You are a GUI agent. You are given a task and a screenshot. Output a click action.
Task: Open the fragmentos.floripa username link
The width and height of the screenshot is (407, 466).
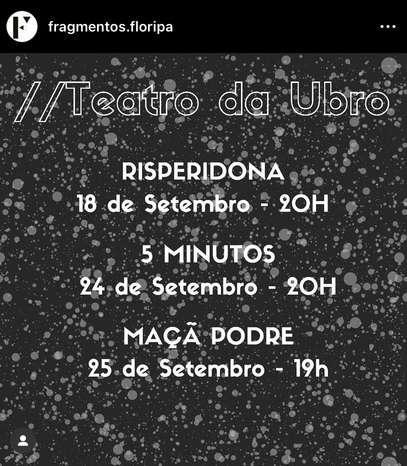[110, 27]
